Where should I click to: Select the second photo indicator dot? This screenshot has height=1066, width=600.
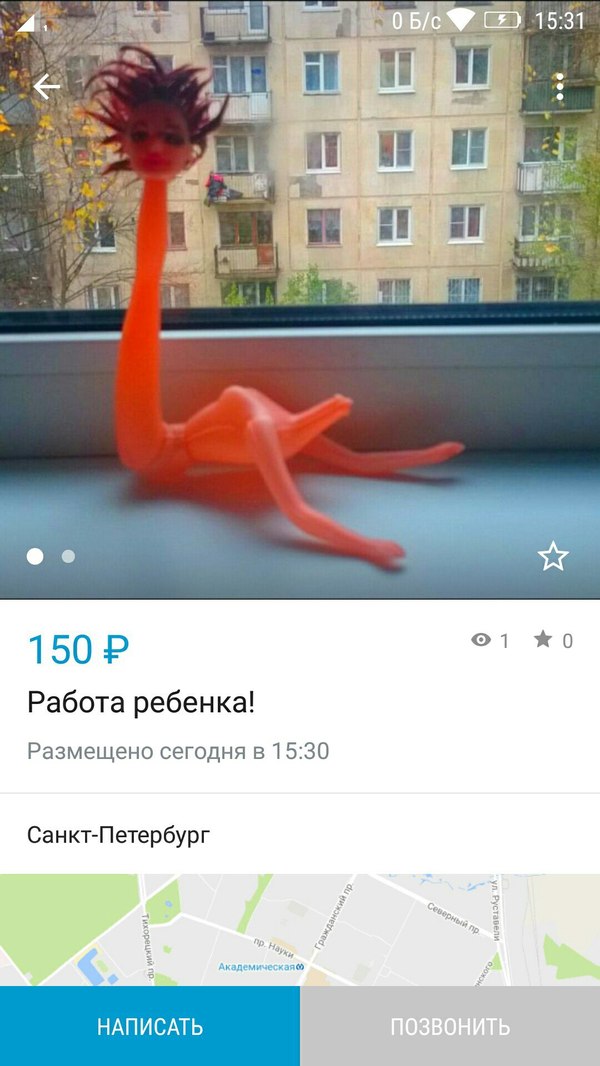tap(68, 557)
